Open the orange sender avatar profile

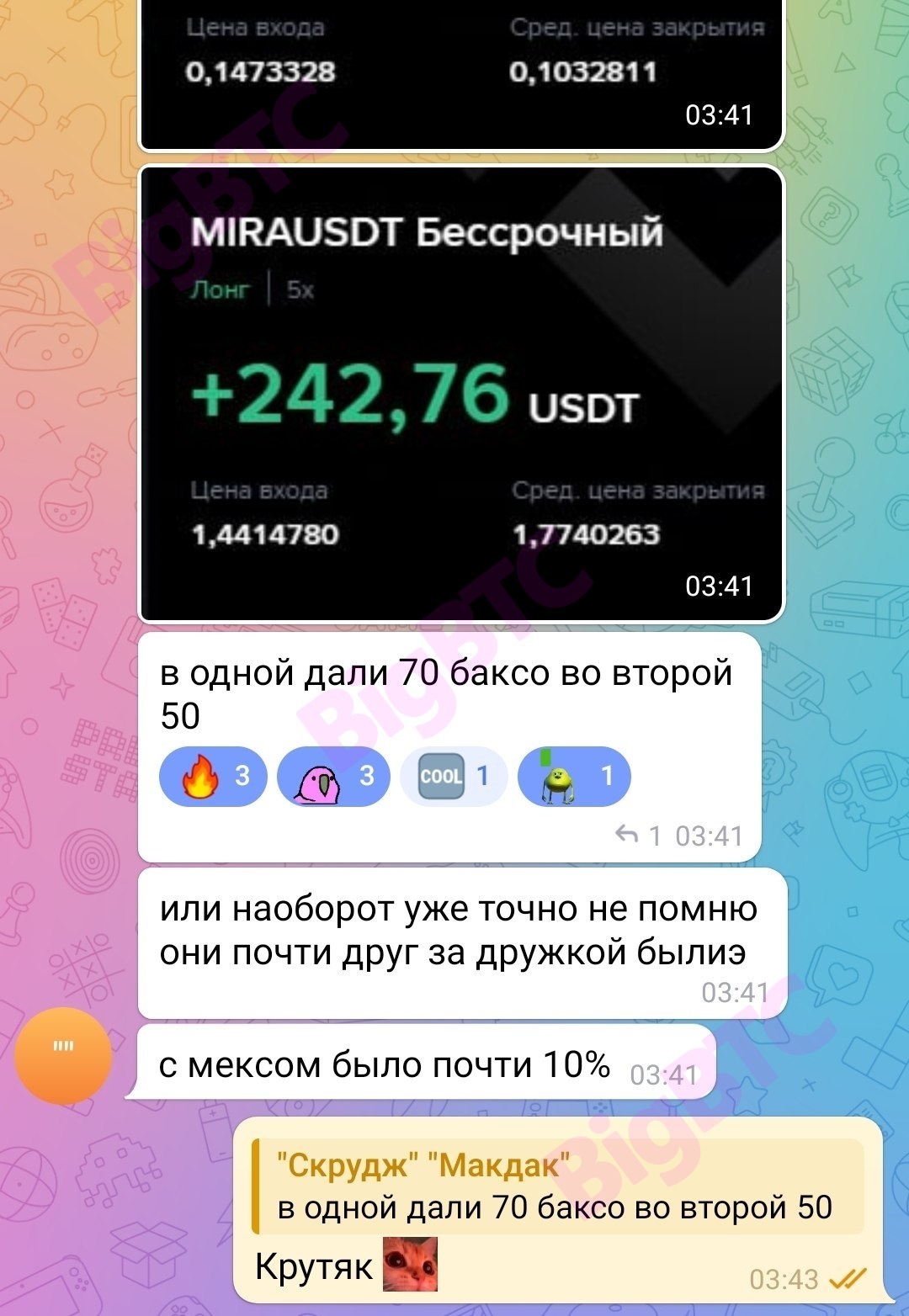[63, 1056]
